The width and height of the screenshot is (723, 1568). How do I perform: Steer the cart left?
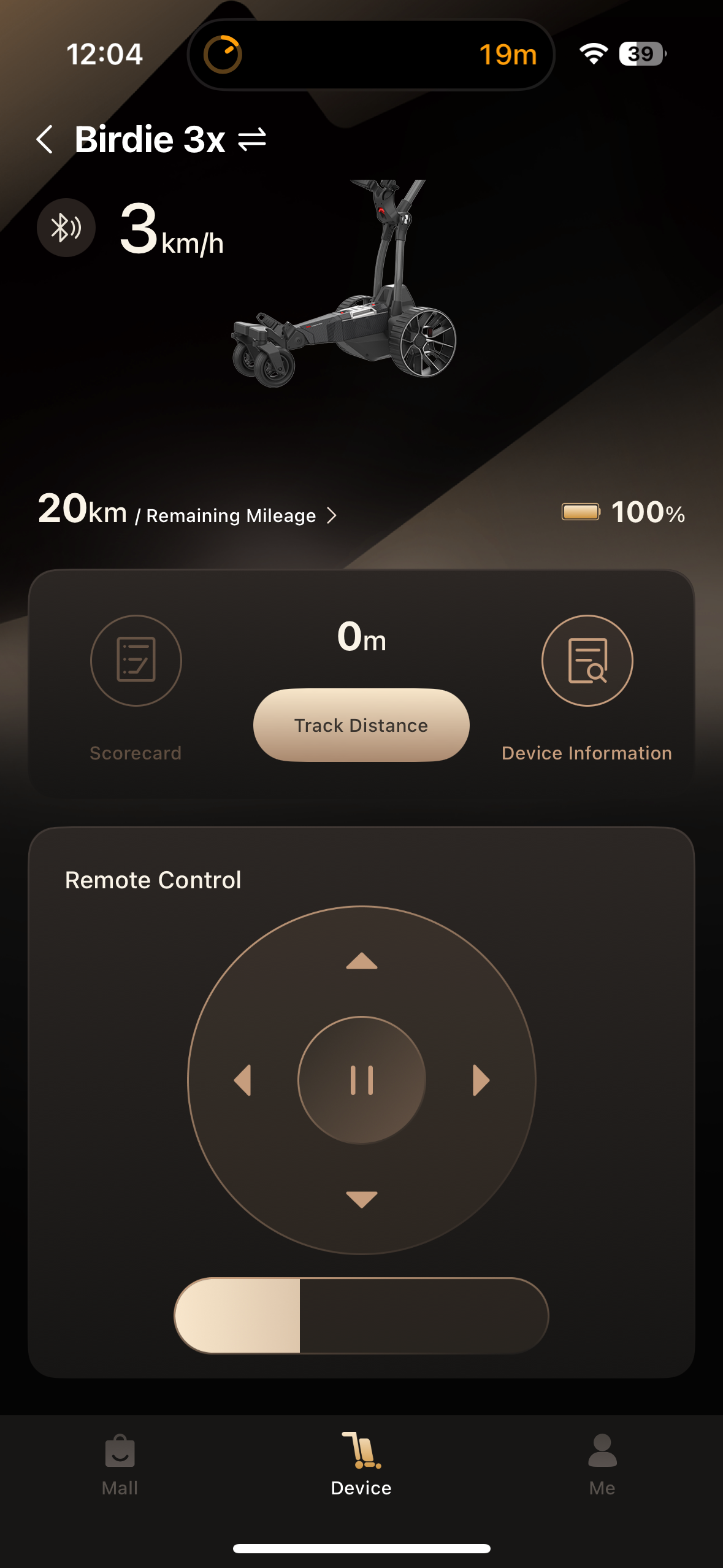click(243, 1080)
